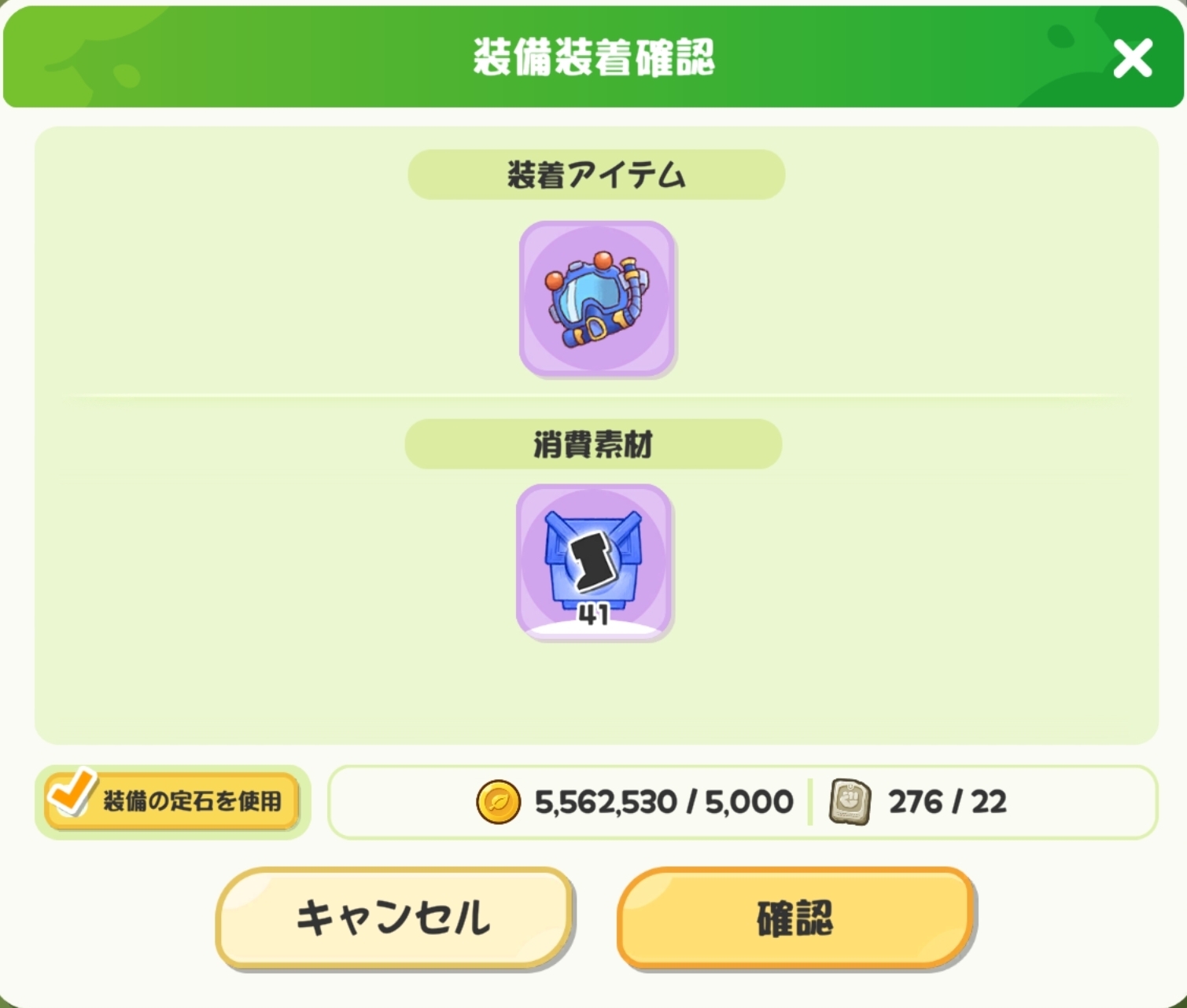Tap the キャンセル button
Image resolution: width=1187 pixels, height=1008 pixels.
(x=394, y=918)
